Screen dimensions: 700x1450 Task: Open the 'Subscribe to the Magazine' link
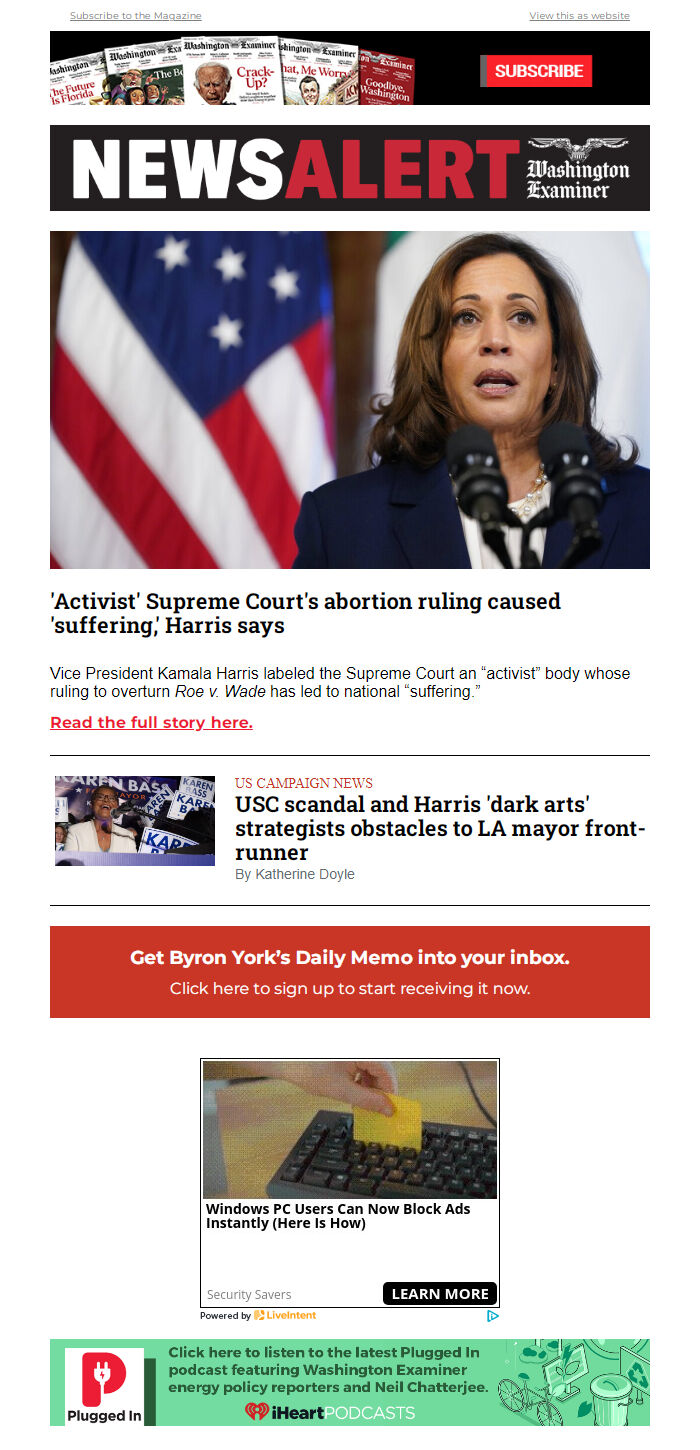coord(135,16)
